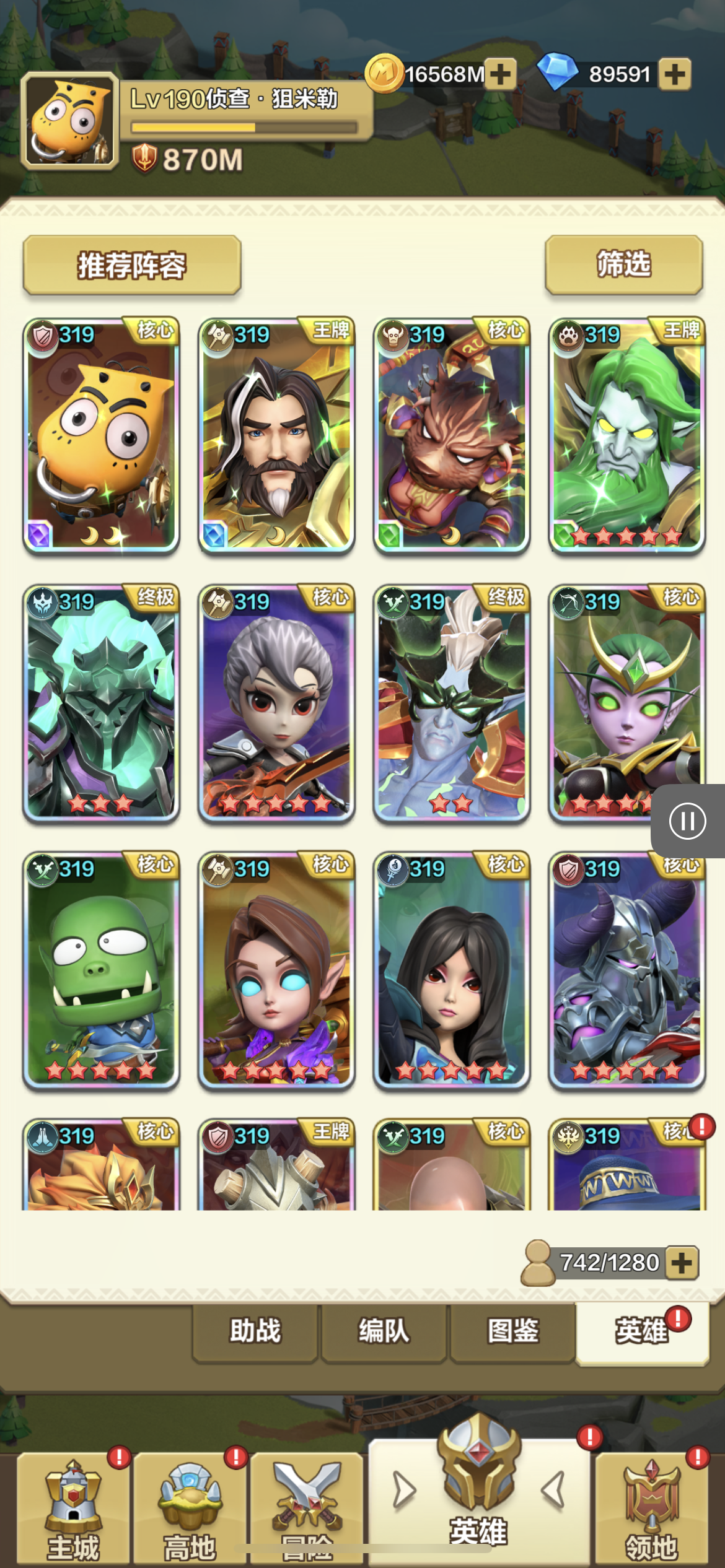Switch to the 助战 tab
Image resolution: width=725 pixels, height=1568 pixels.
tap(255, 1331)
